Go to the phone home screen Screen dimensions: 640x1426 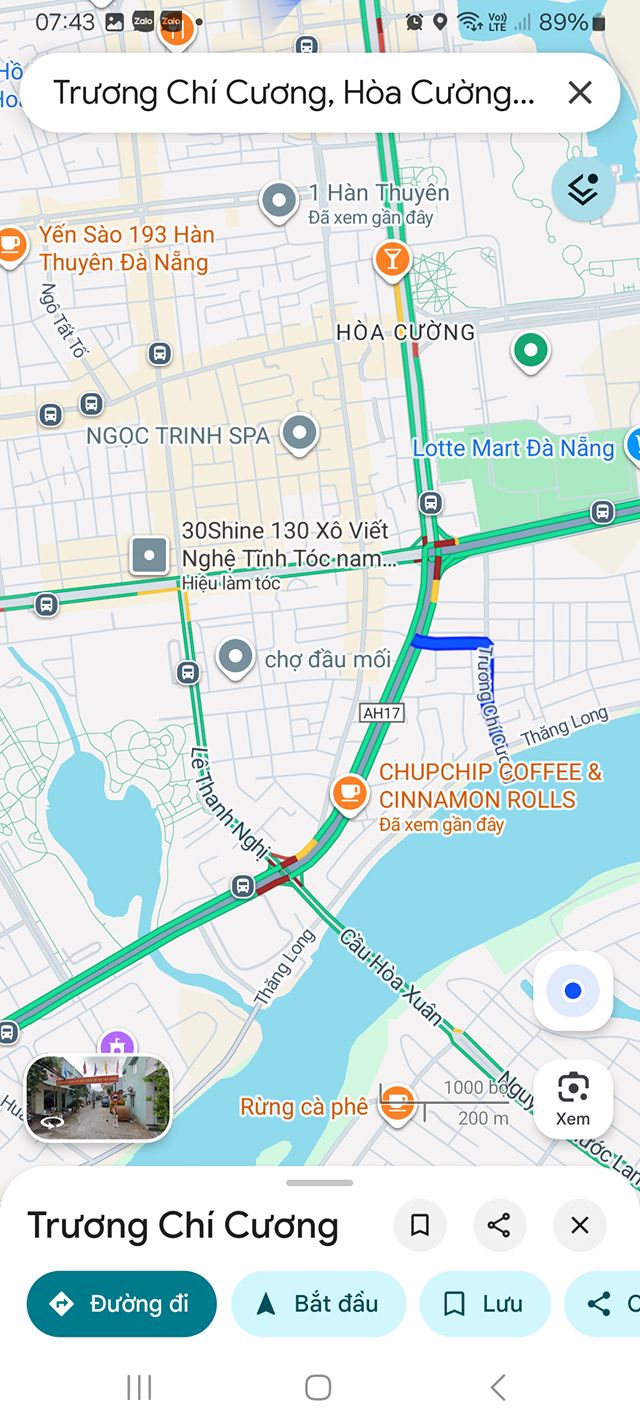[318, 1387]
